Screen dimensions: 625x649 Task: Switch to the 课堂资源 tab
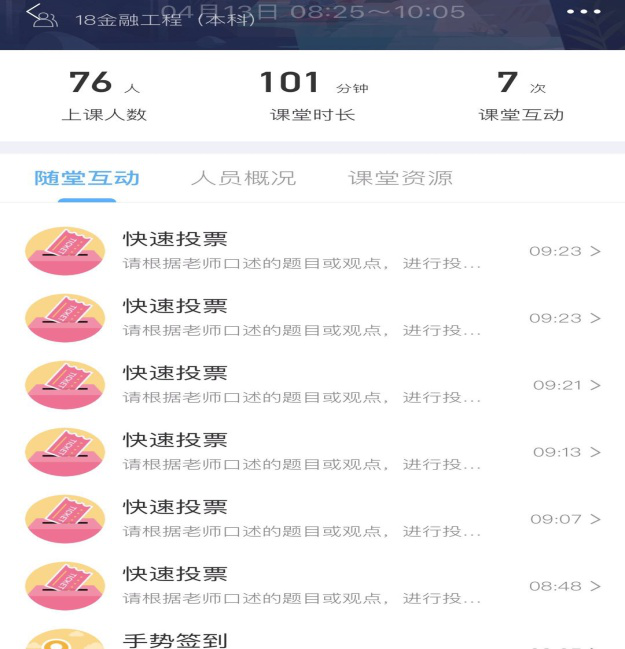pyautogui.click(x=400, y=178)
